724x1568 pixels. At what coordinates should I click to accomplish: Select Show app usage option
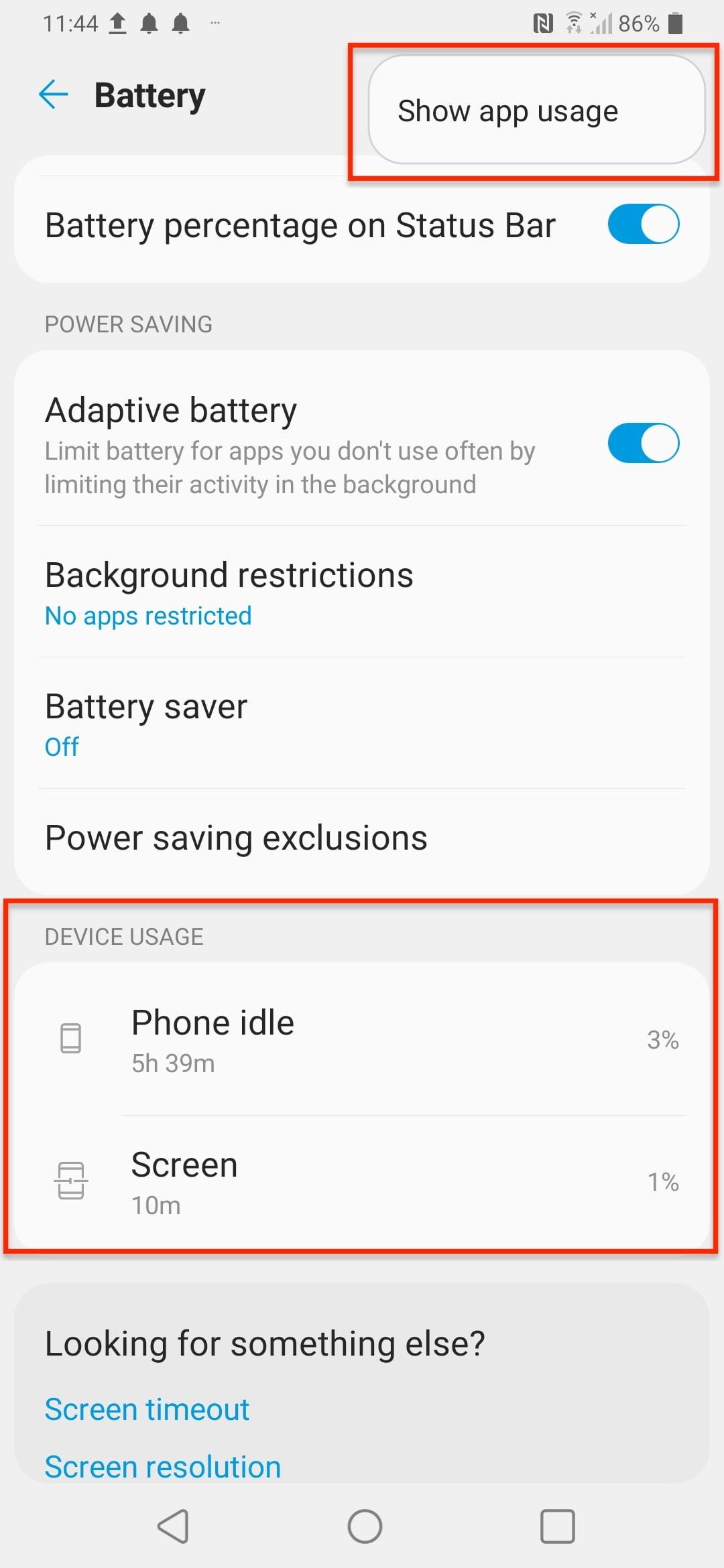[x=507, y=111]
